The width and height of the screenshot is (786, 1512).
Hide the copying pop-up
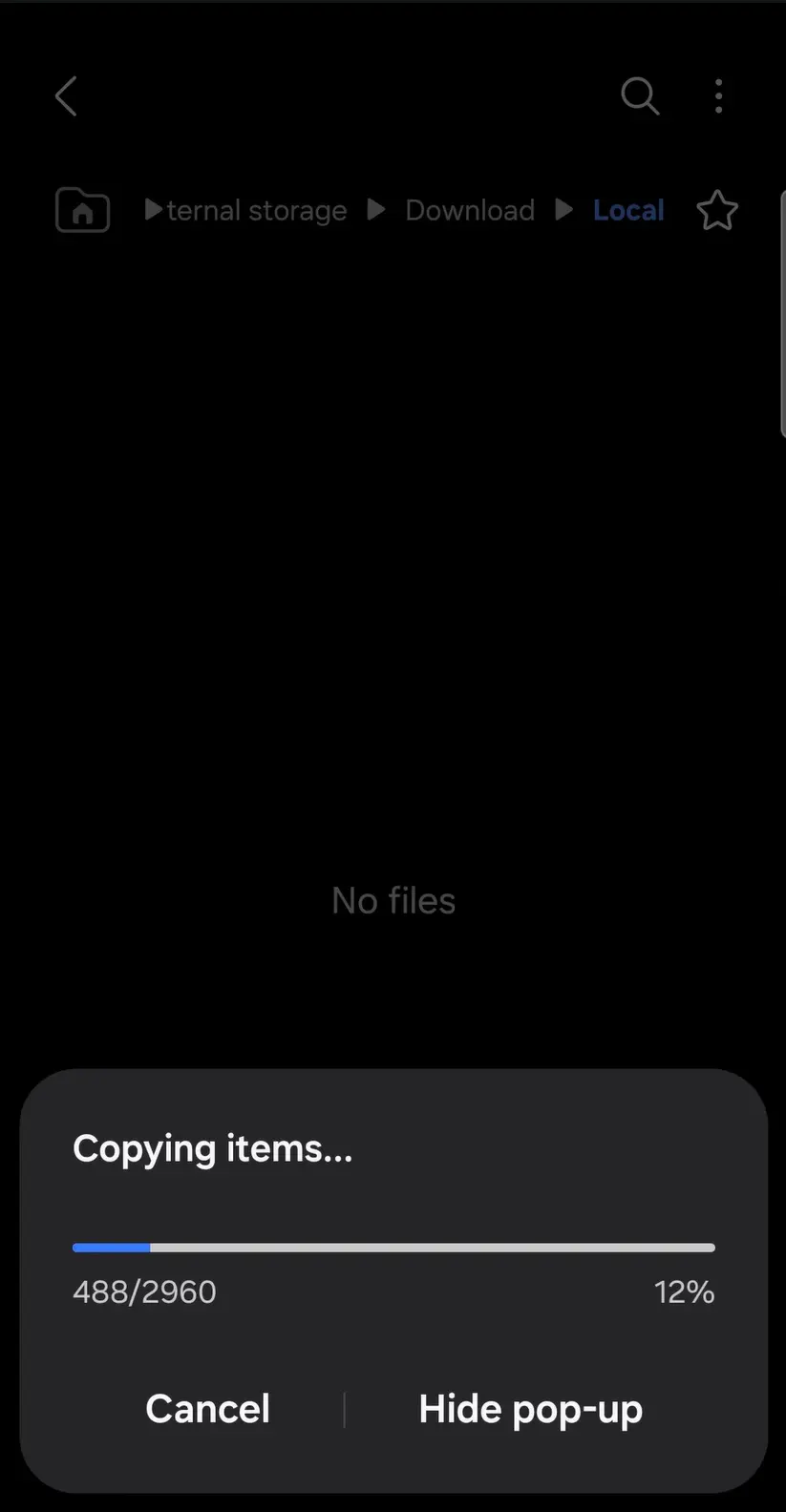[530, 1409]
